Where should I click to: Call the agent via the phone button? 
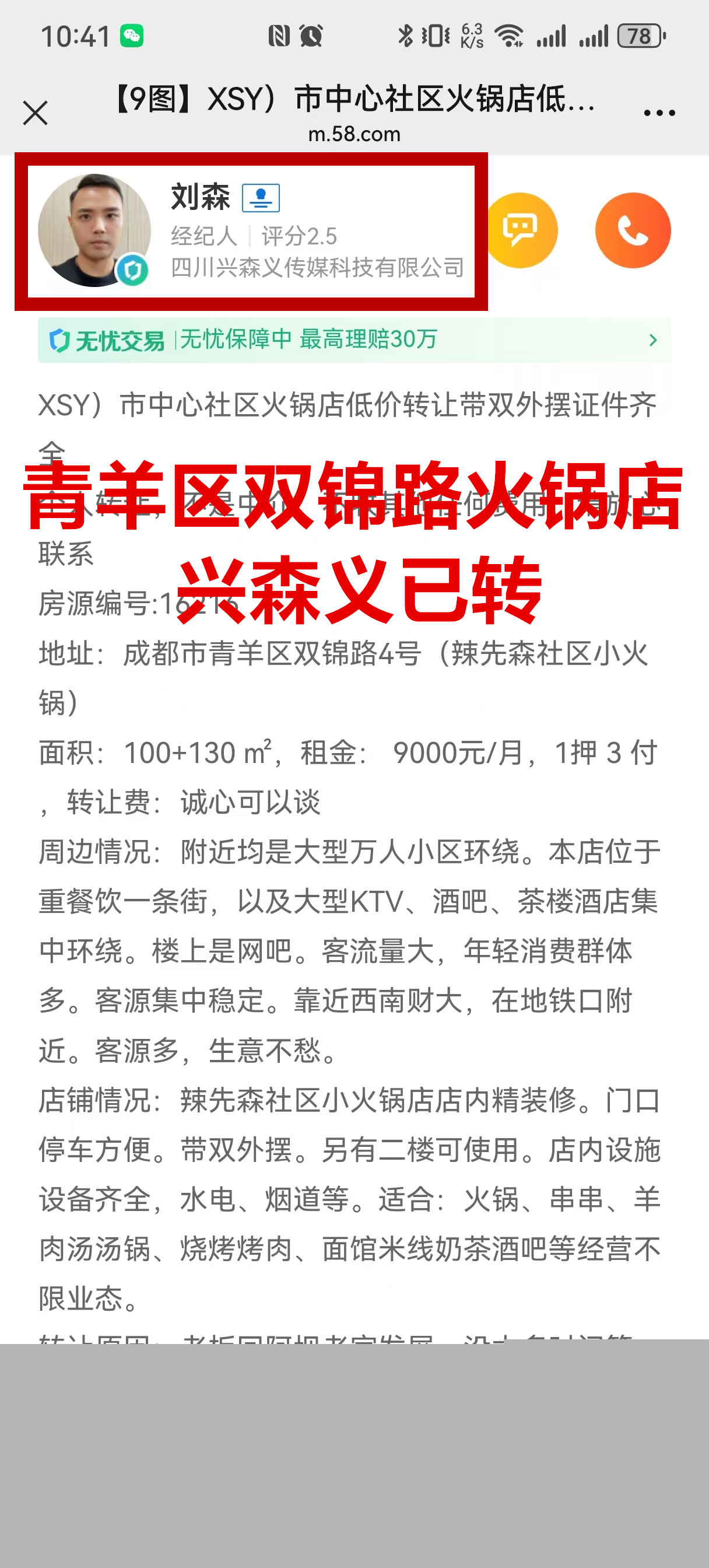pos(632,230)
